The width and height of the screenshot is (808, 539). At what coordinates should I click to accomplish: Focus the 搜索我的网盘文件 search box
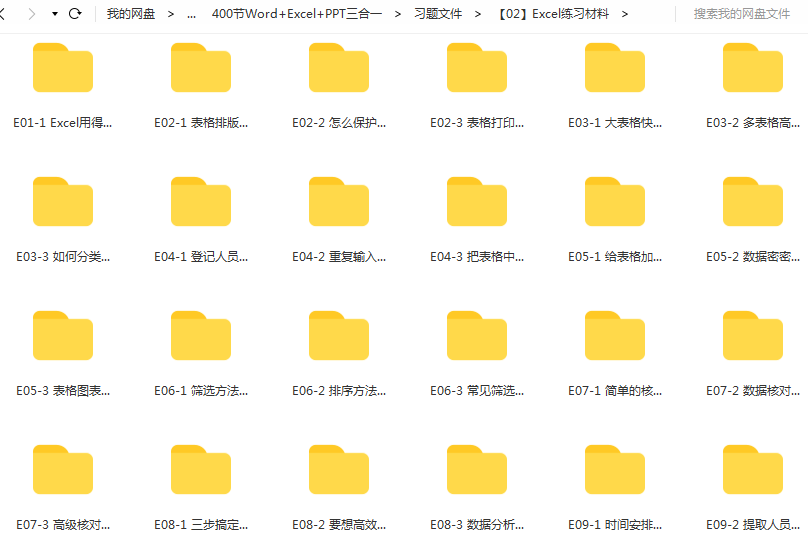coord(742,14)
